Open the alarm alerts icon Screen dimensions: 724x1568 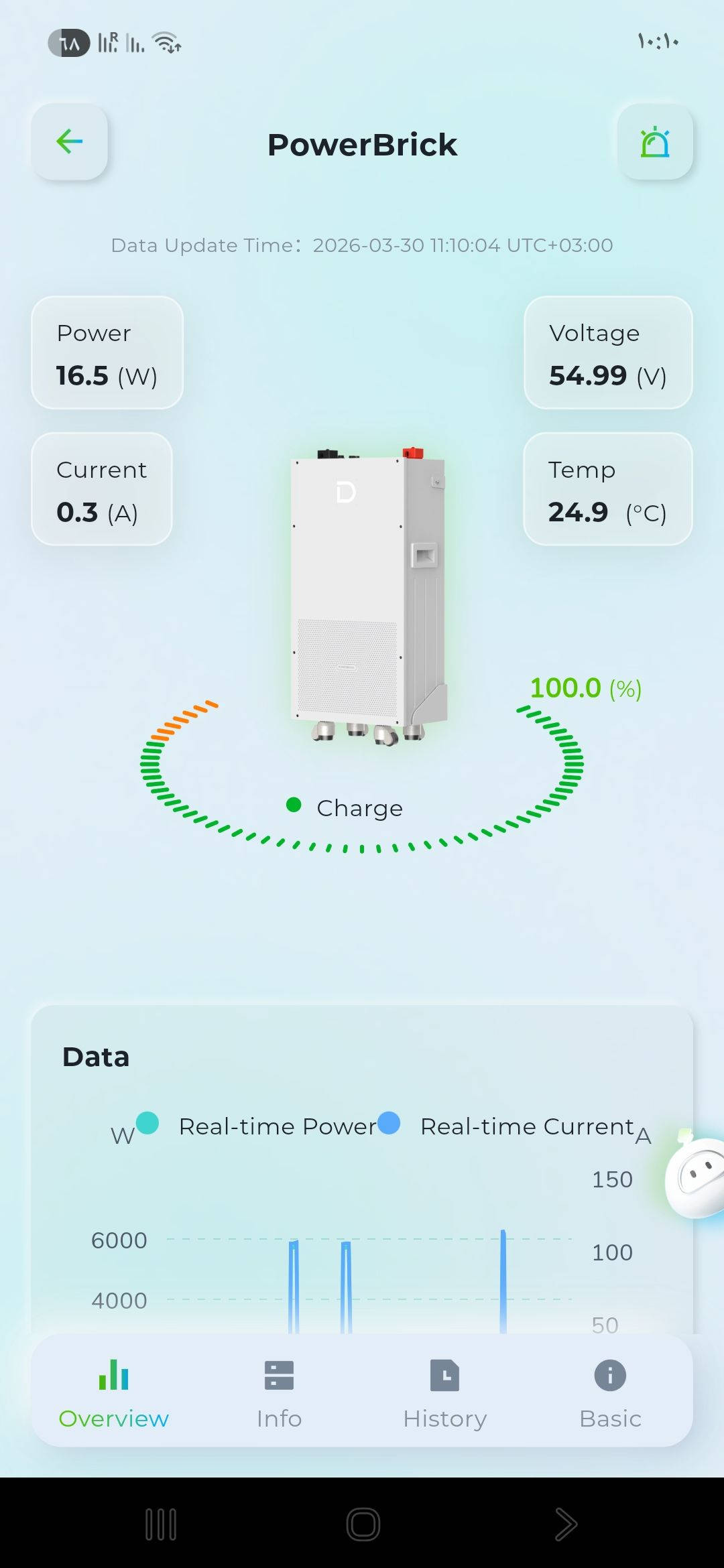pos(655,142)
